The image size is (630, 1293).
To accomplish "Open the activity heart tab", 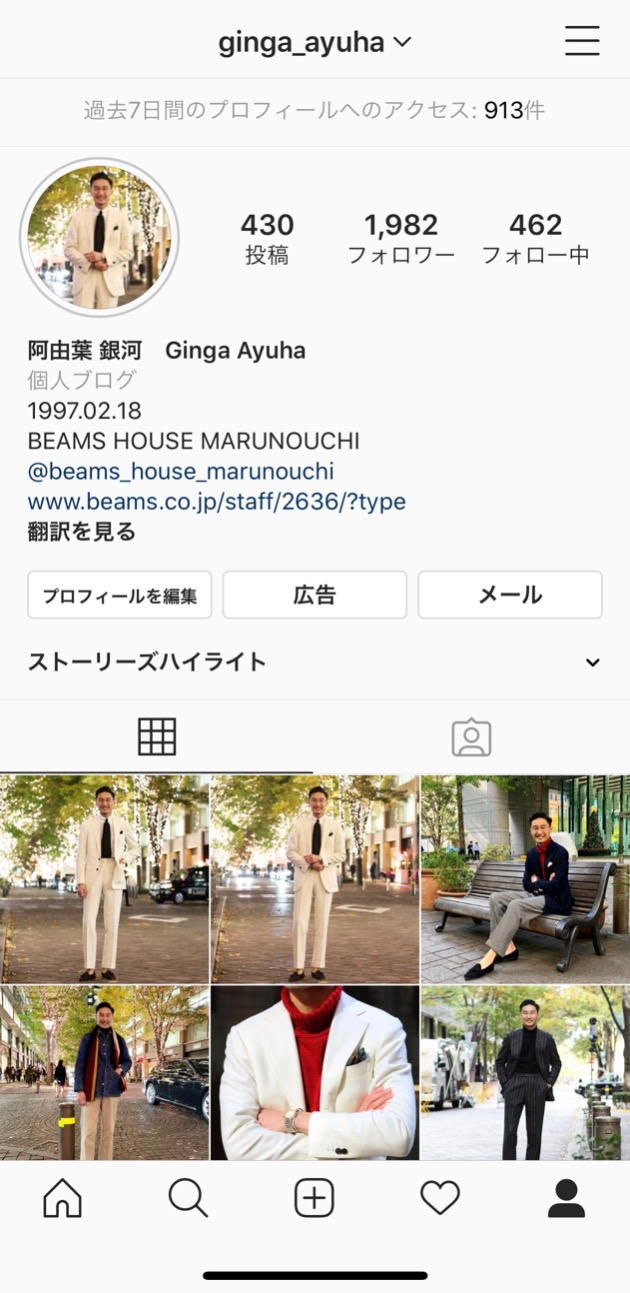I will click(440, 1197).
